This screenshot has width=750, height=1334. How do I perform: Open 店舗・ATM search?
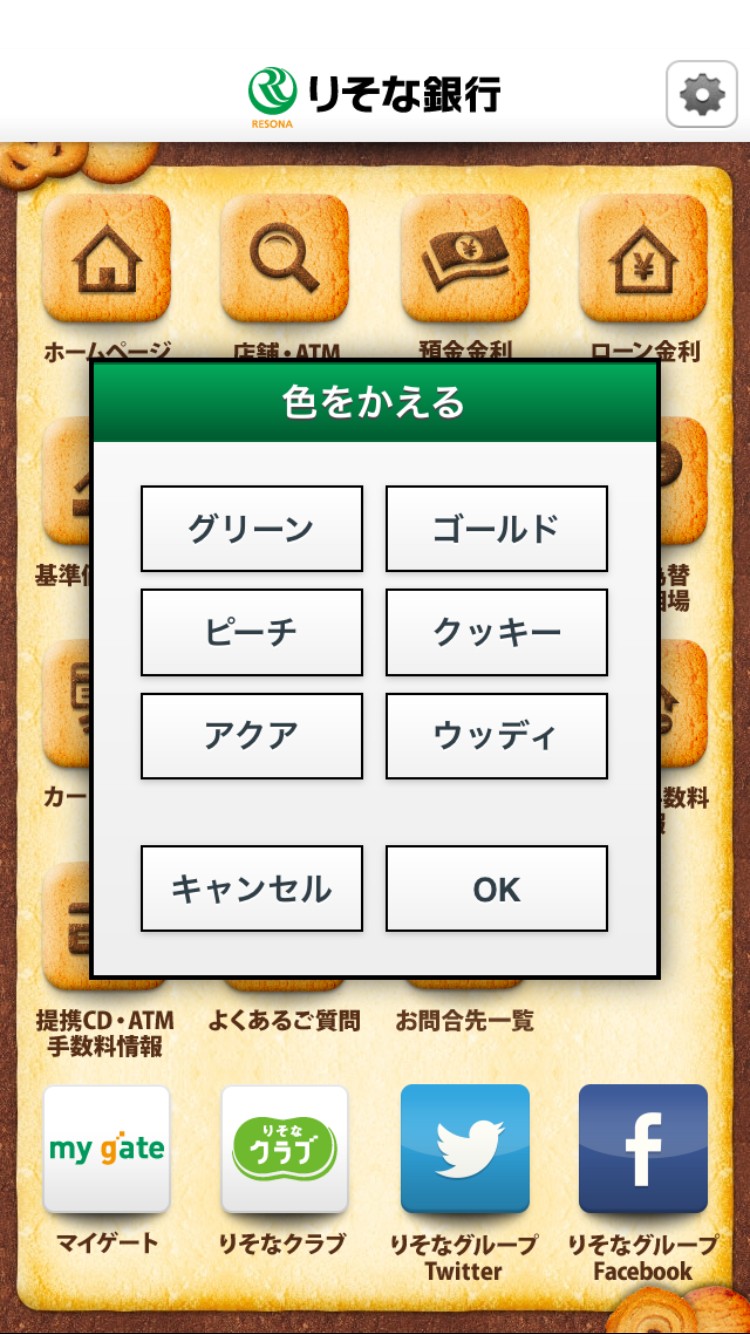pos(285,258)
